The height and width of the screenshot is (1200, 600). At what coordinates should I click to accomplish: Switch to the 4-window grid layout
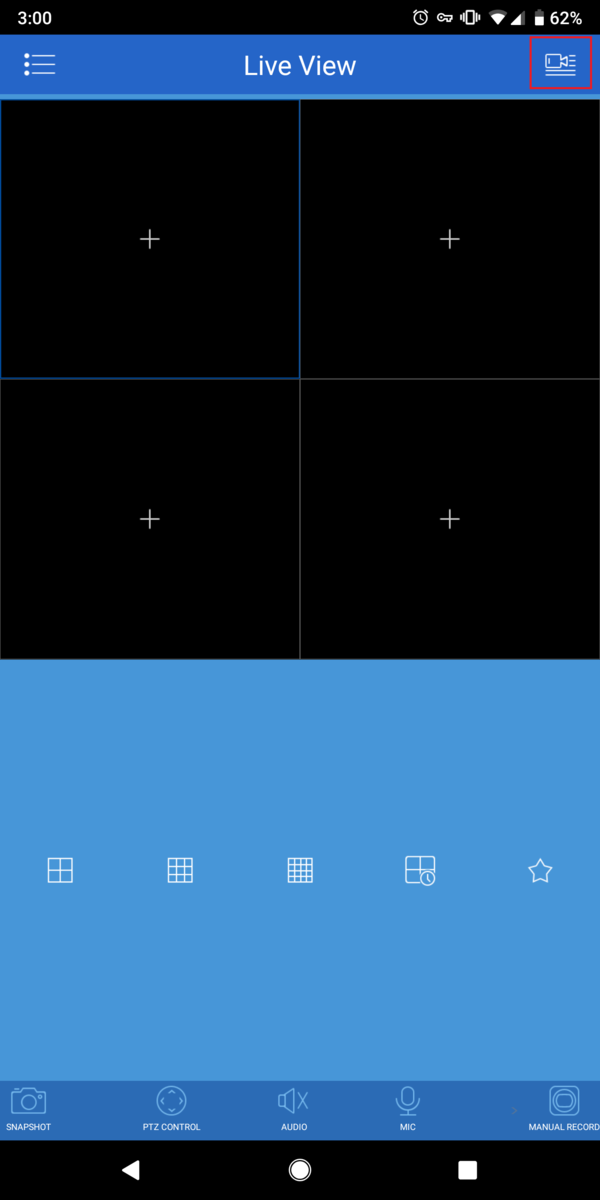[x=60, y=870]
